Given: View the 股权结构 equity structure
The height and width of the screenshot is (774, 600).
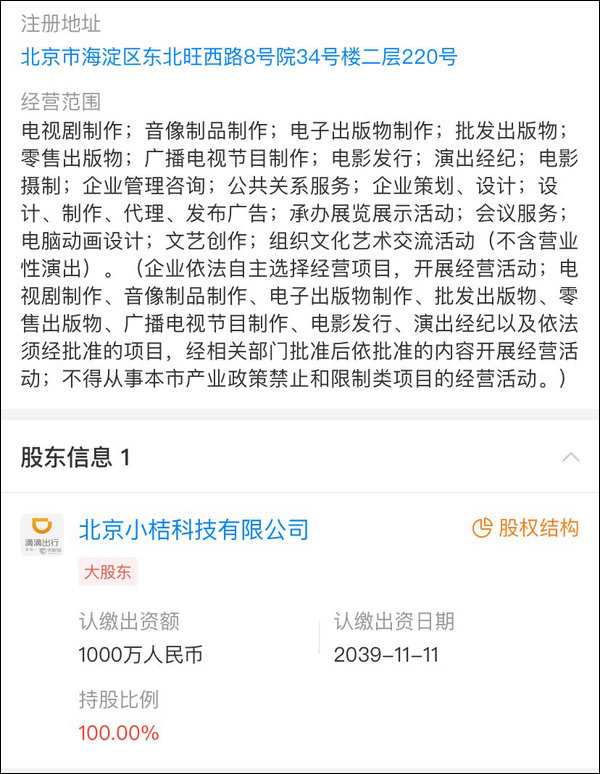Looking at the screenshot, I should (x=525, y=529).
